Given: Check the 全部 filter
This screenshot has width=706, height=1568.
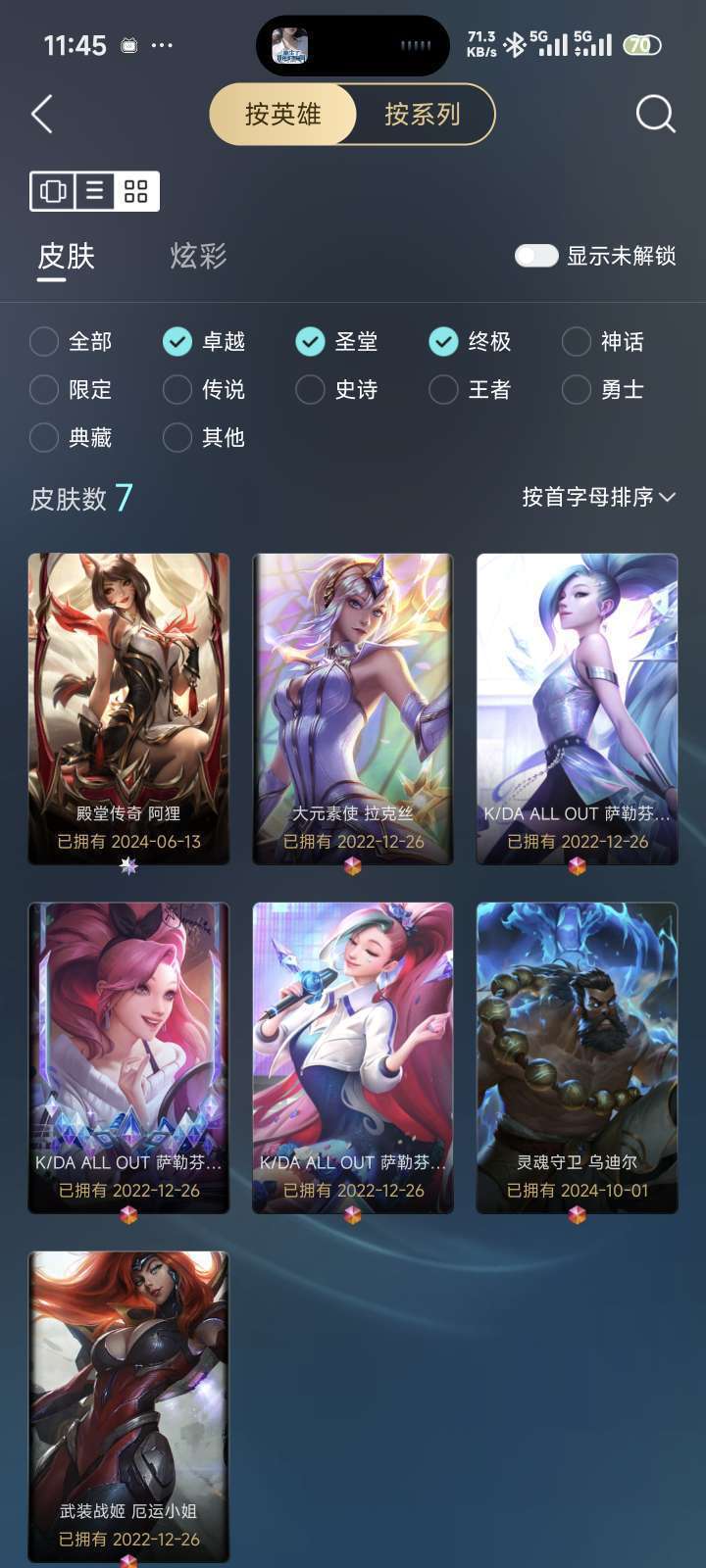Looking at the screenshot, I should click(x=44, y=341).
